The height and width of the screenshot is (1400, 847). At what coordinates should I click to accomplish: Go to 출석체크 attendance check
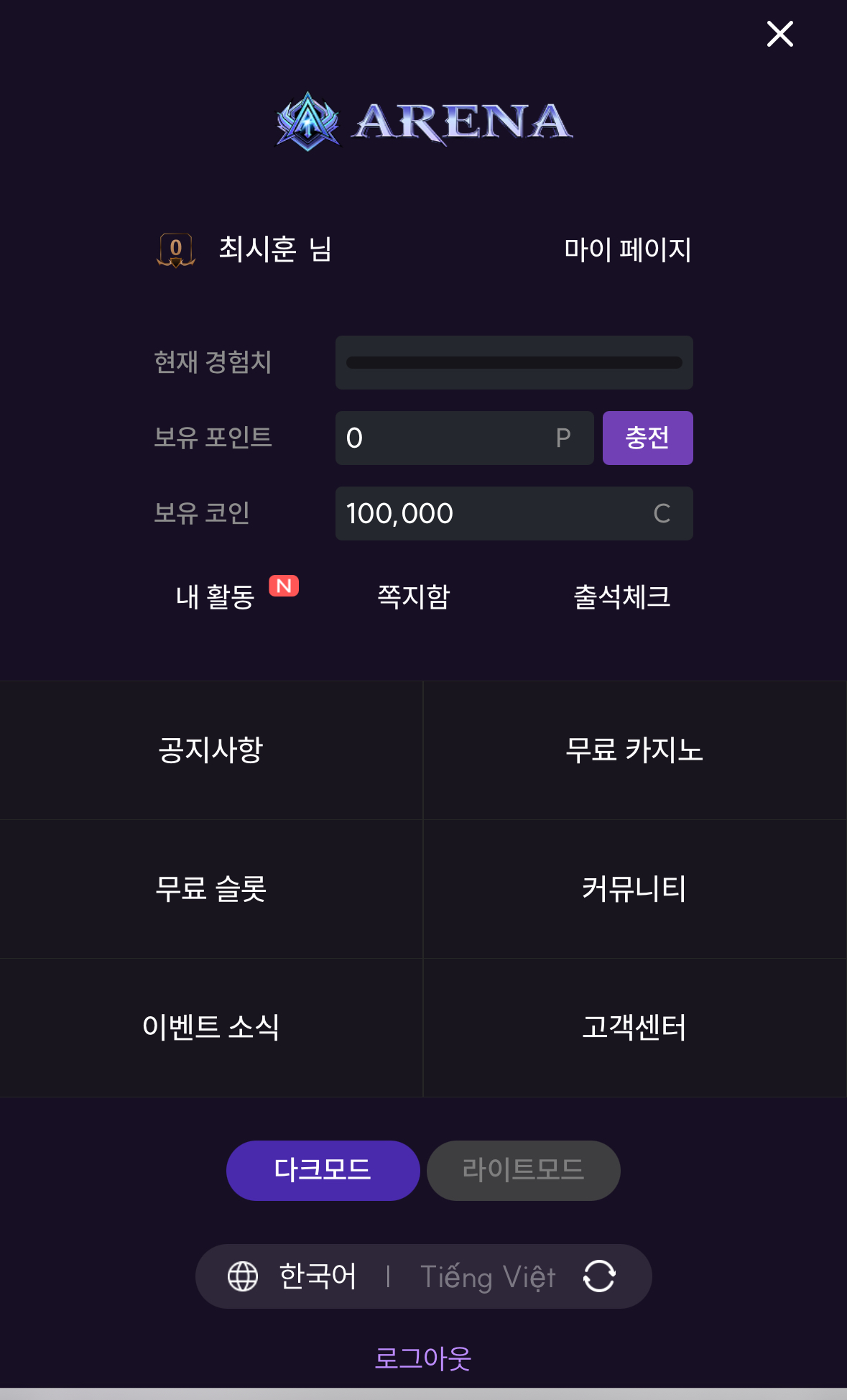click(621, 597)
